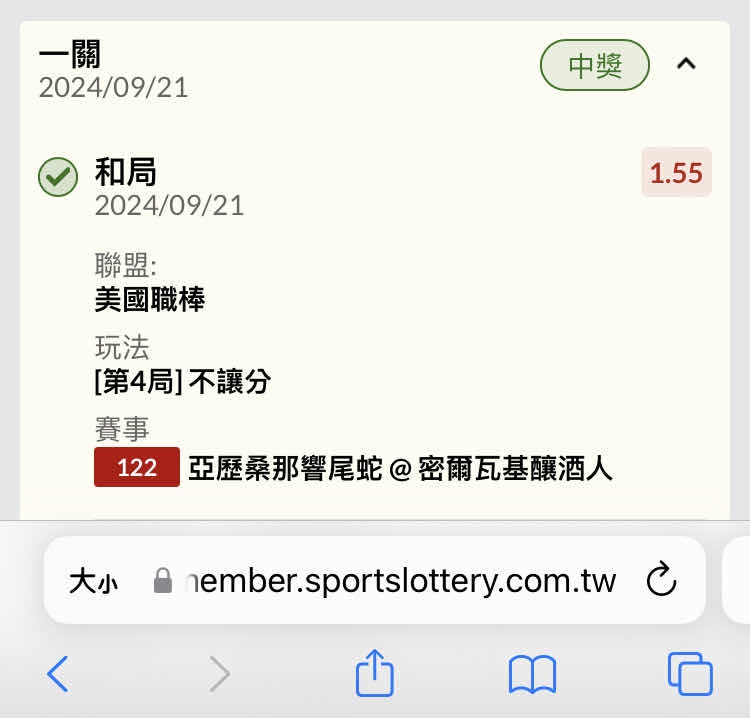Reload the current web page
Viewport: 750px width, 718px height.
pyautogui.click(x=662, y=580)
